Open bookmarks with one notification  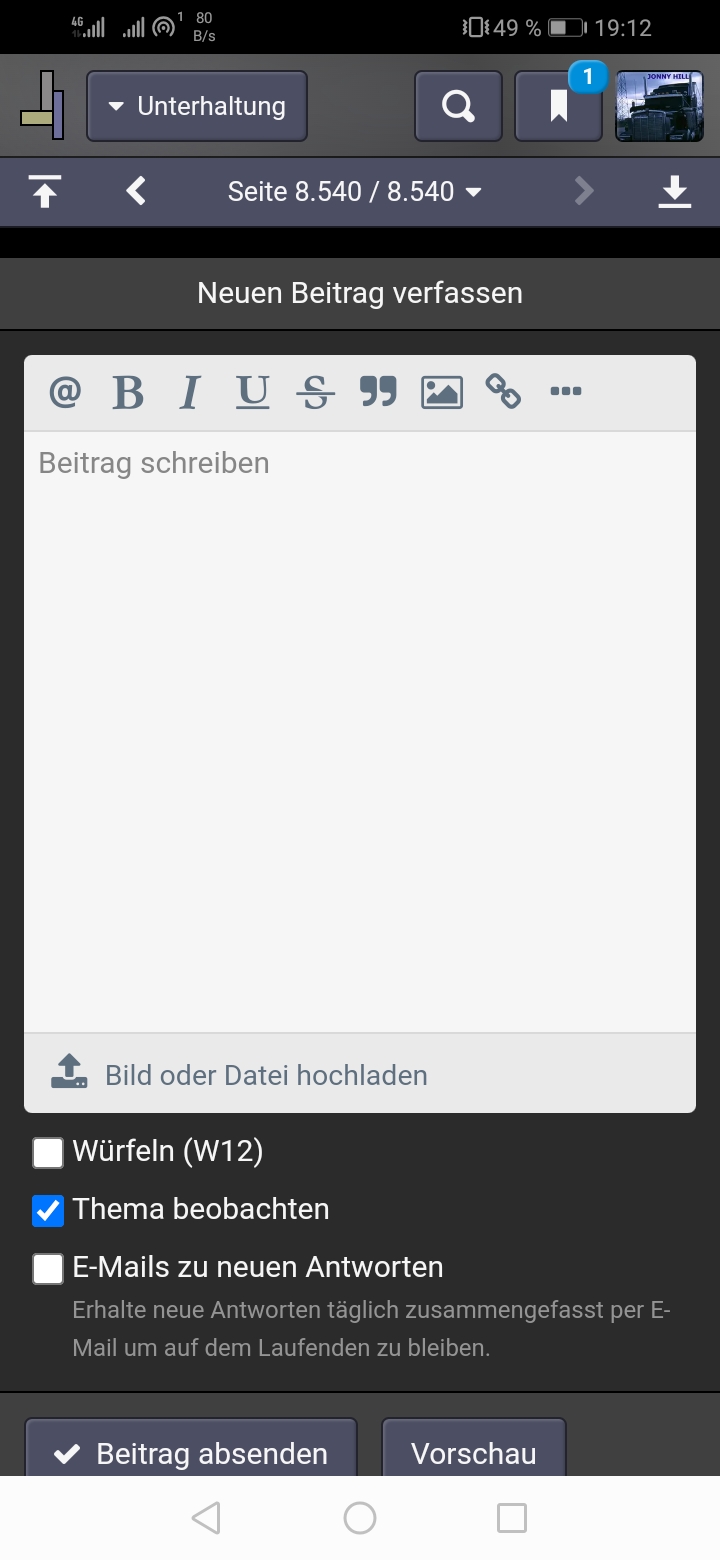pyautogui.click(x=559, y=106)
